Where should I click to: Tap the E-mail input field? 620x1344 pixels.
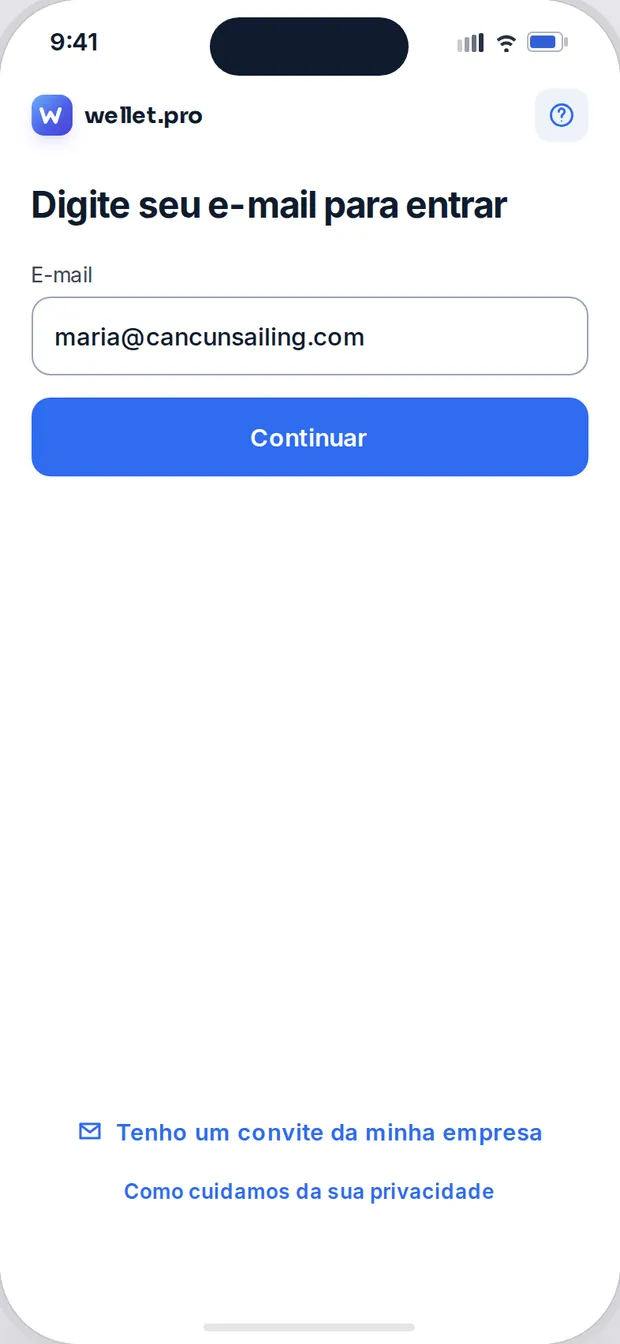coord(310,336)
